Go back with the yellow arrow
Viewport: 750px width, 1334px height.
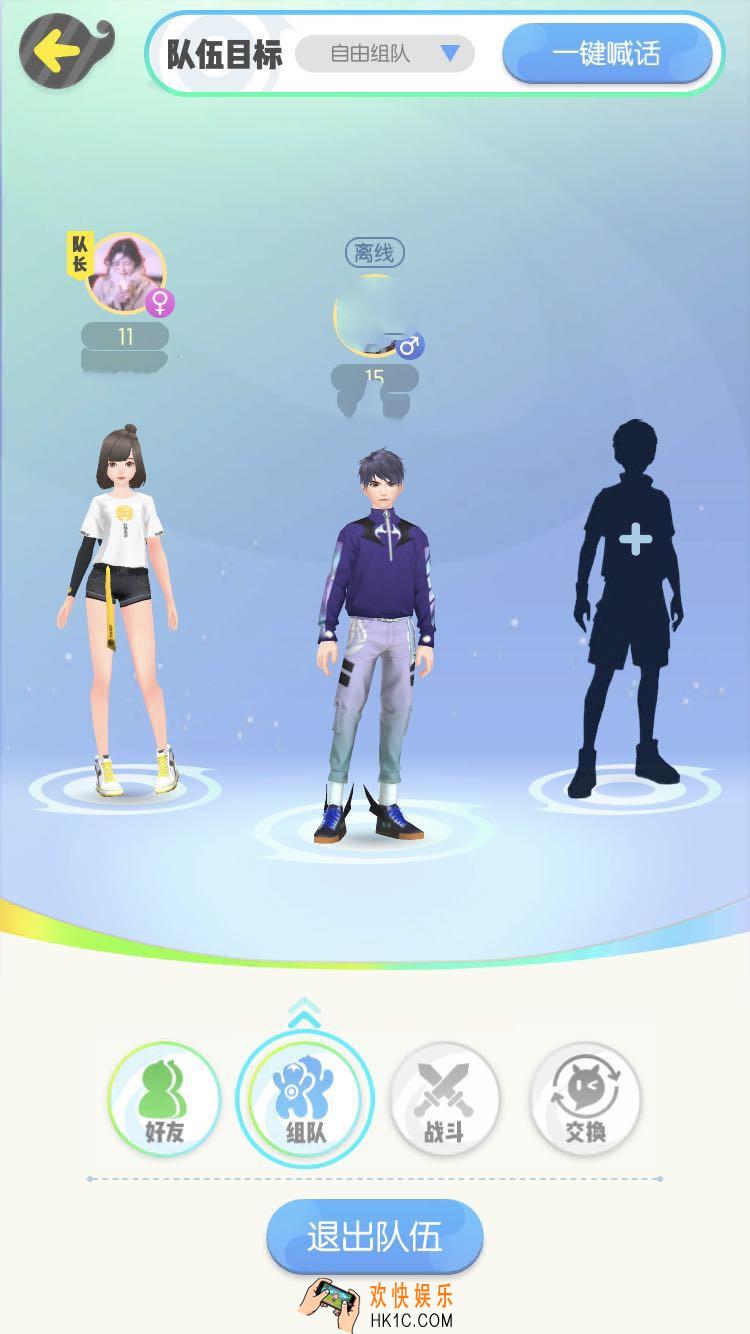[x=58, y=51]
